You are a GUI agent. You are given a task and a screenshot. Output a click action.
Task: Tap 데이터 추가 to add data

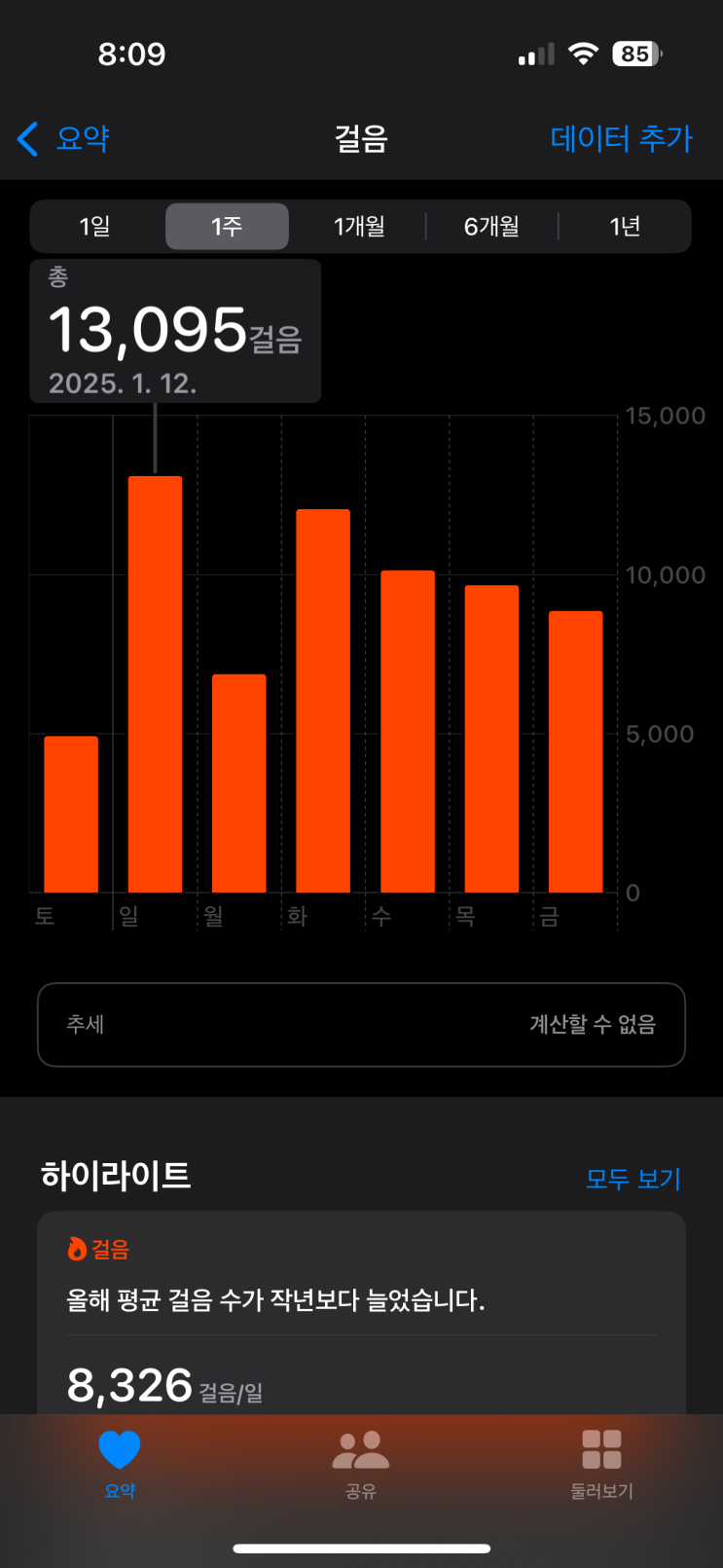[621, 139]
